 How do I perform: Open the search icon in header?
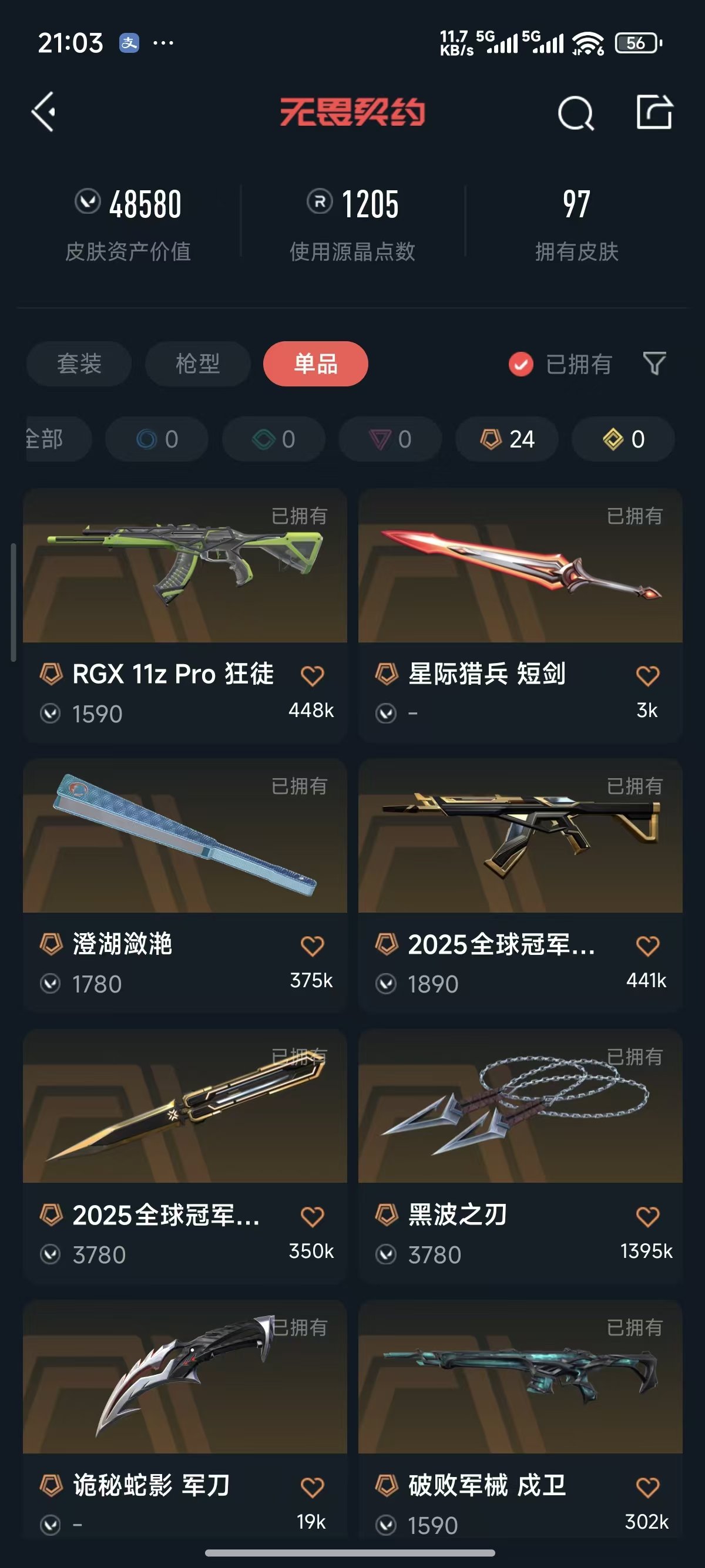[x=575, y=113]
